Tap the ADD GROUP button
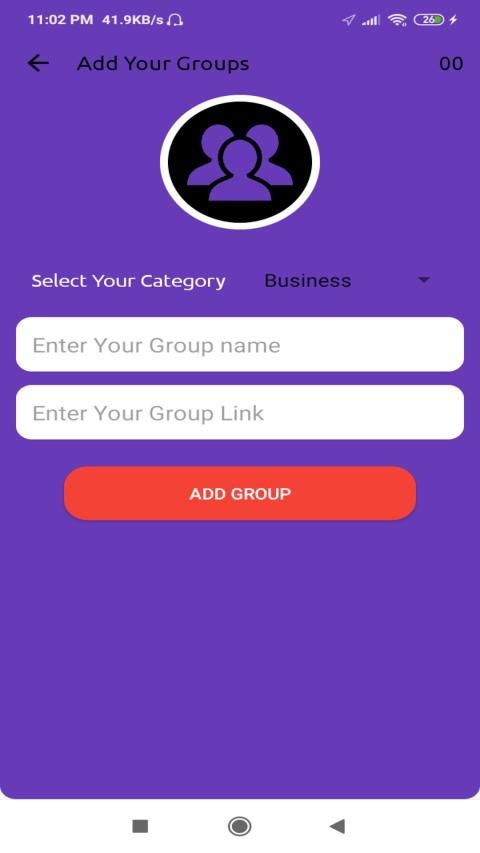The width and height of the screenshot is (480, 853). [240, 493]
